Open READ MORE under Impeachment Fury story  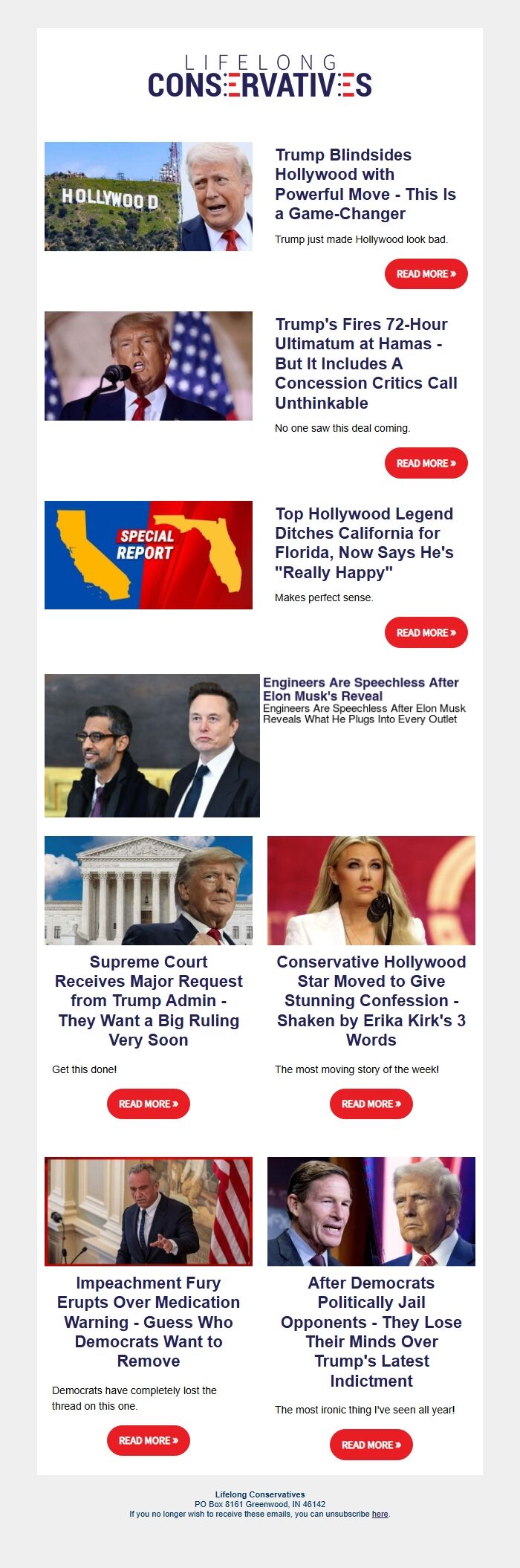coord(148,1441)
